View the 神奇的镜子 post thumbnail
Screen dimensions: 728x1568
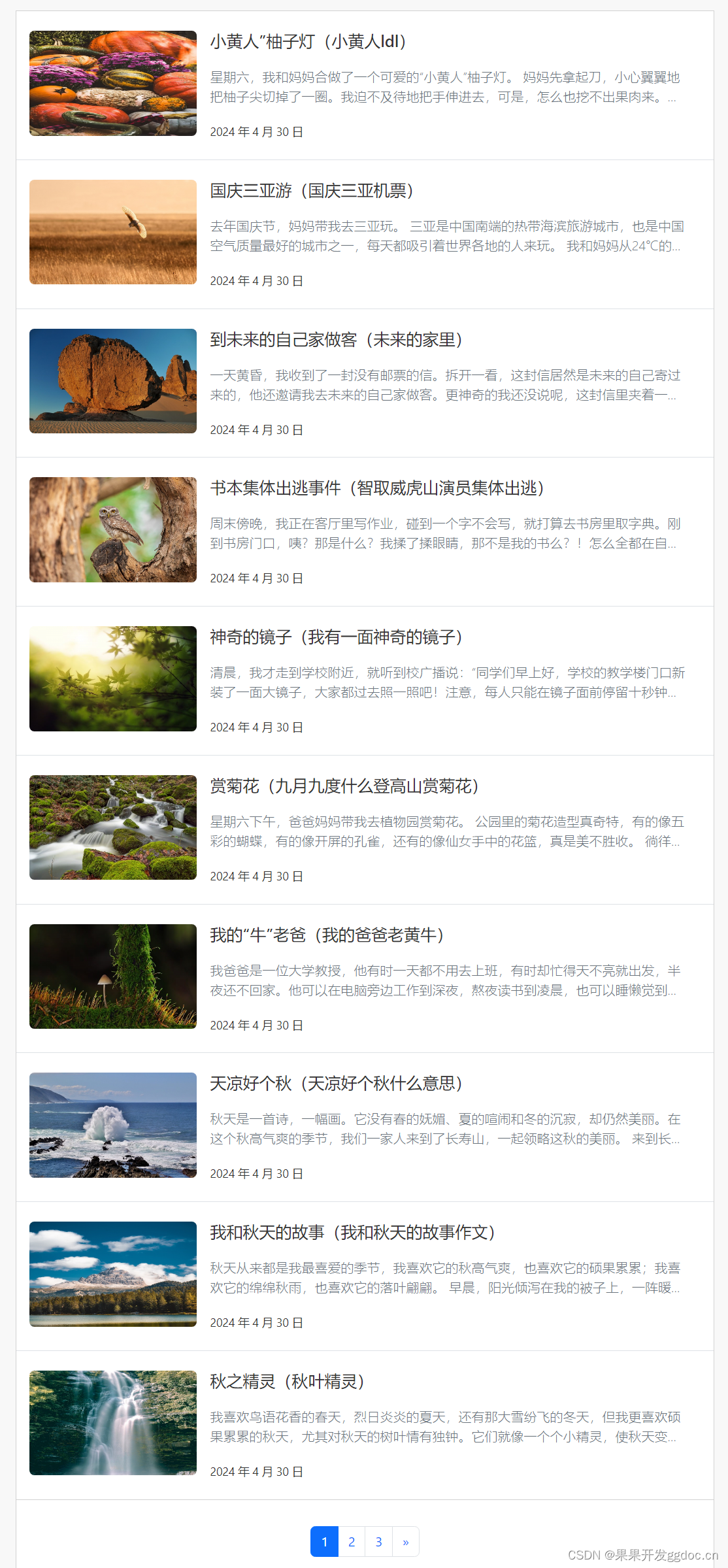pyautogui.click(x=113, y=678)
